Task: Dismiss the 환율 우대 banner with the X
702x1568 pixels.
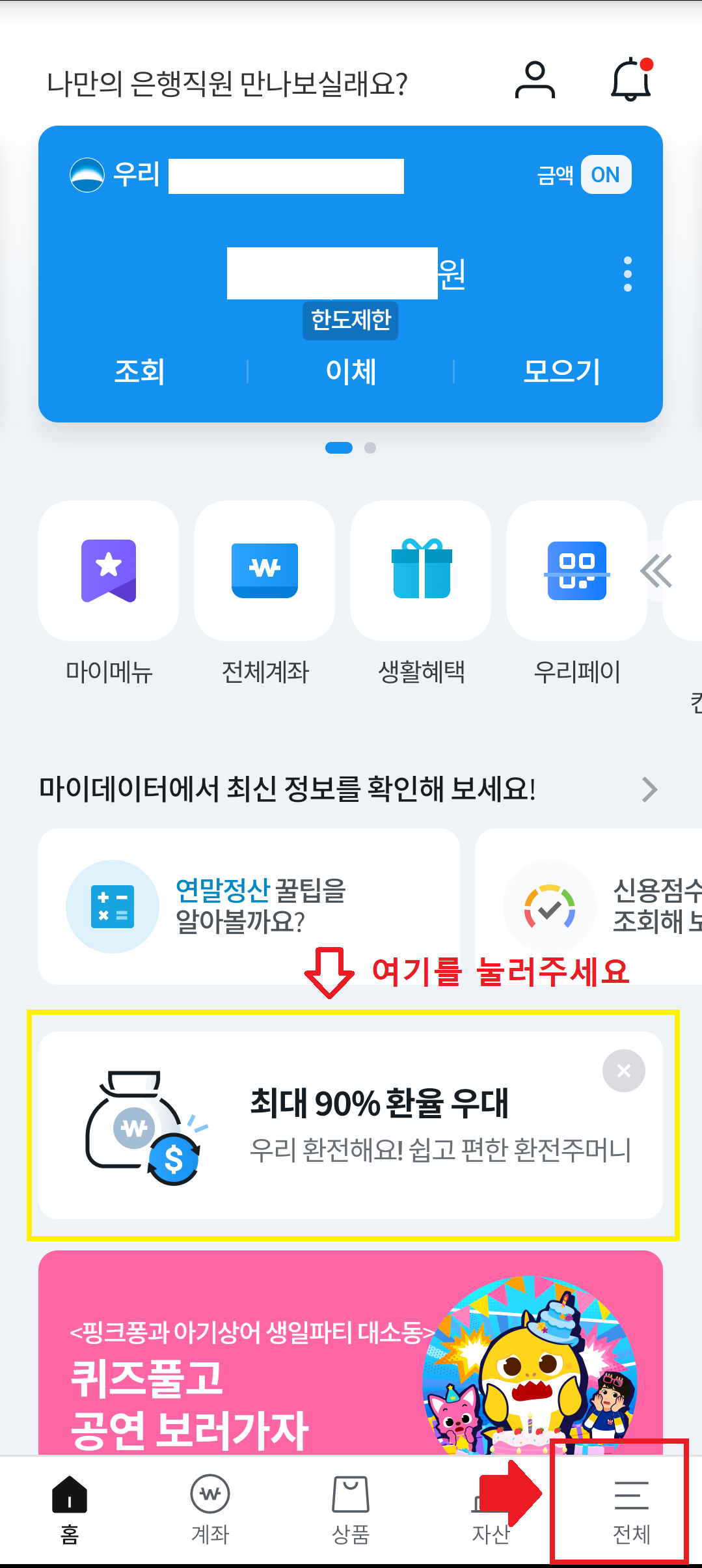Action: [623, 1071]
